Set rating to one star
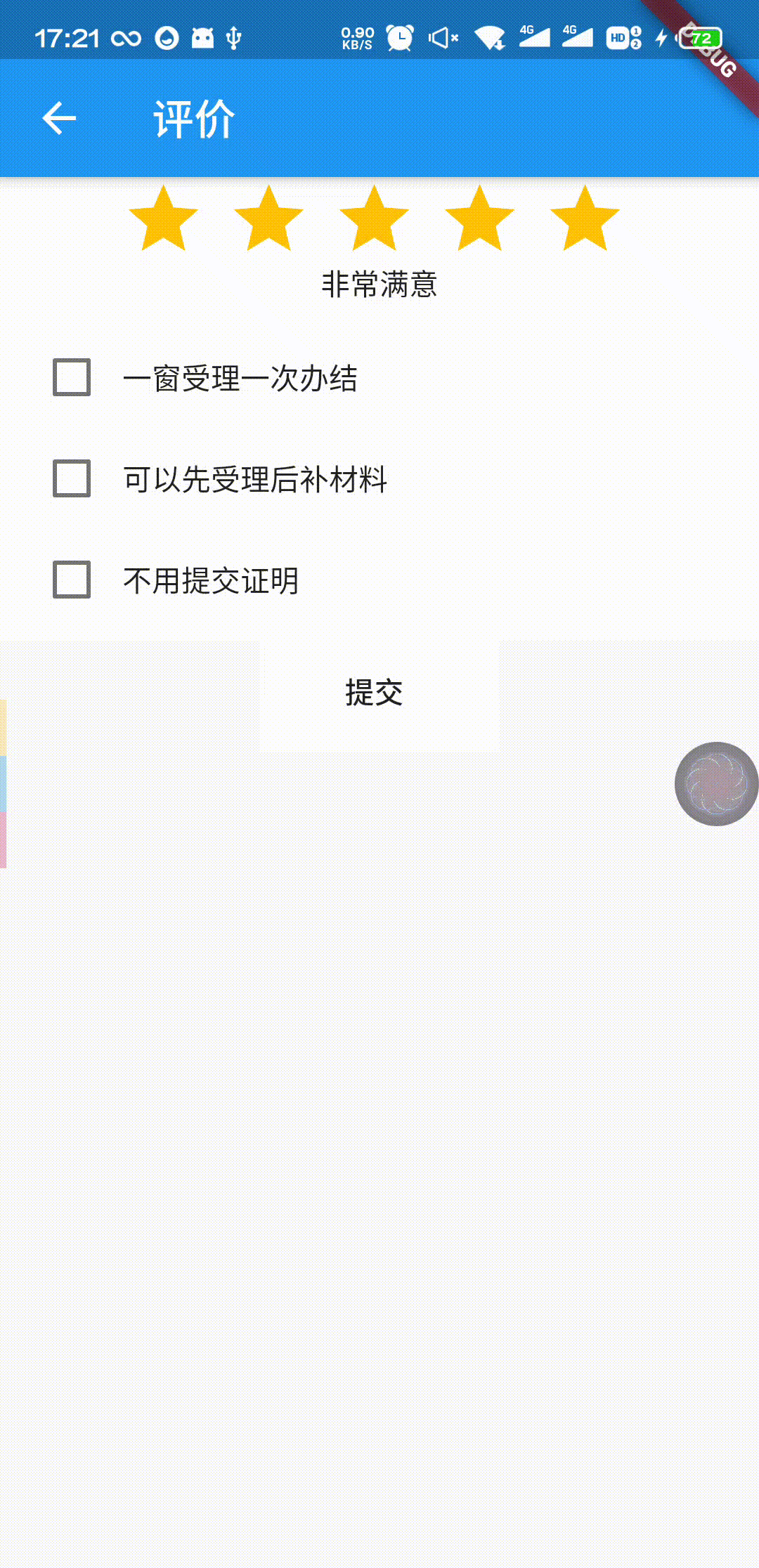Viewport: 759px width, 1568px height. pyautogui.click(x=163, y=219)
